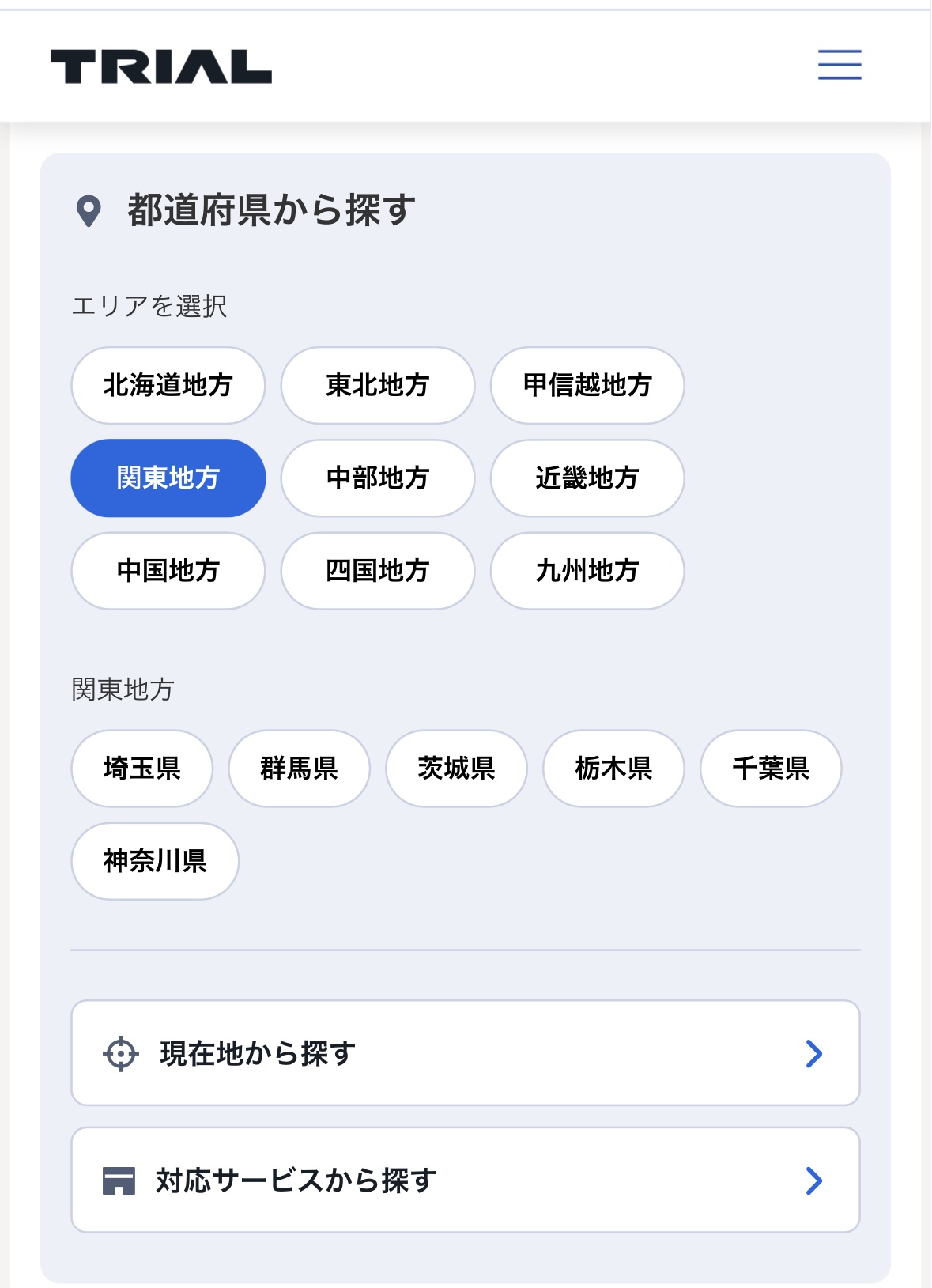Tap the 栃木県 prefecture chip
This screenshot has width=932, height=1288.
[613, 768]
